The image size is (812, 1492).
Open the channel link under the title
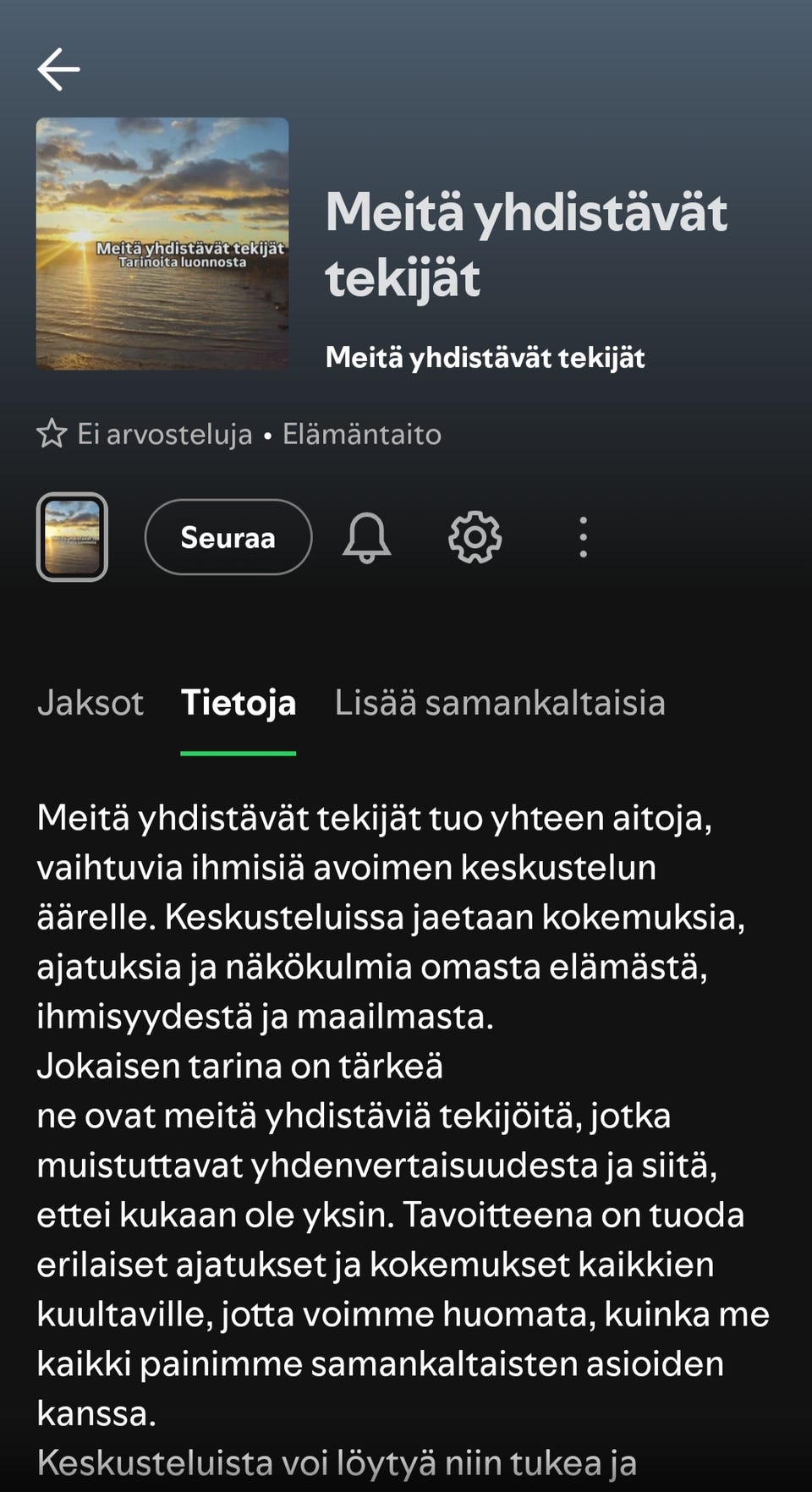coord(486,358)
